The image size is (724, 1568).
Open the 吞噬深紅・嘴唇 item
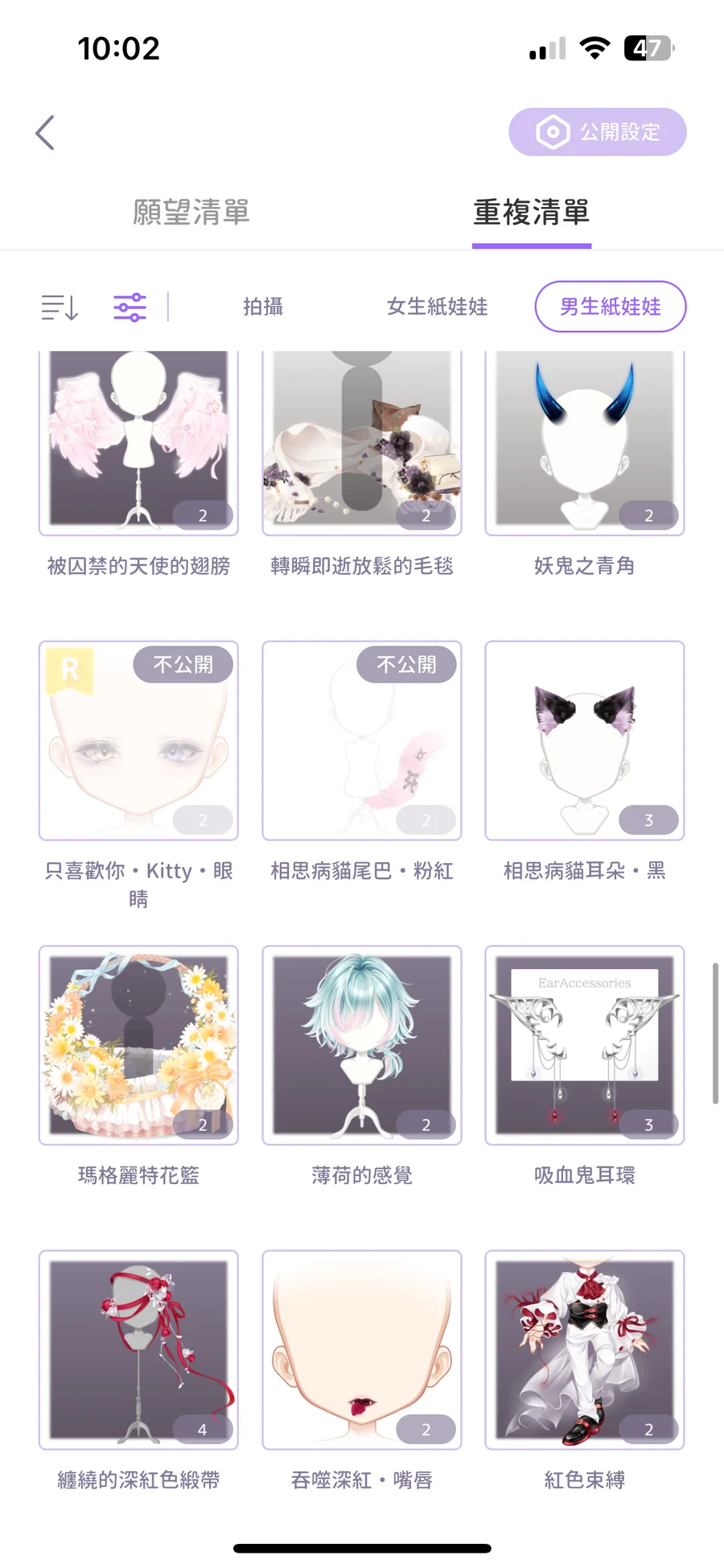coord(361,1349)
